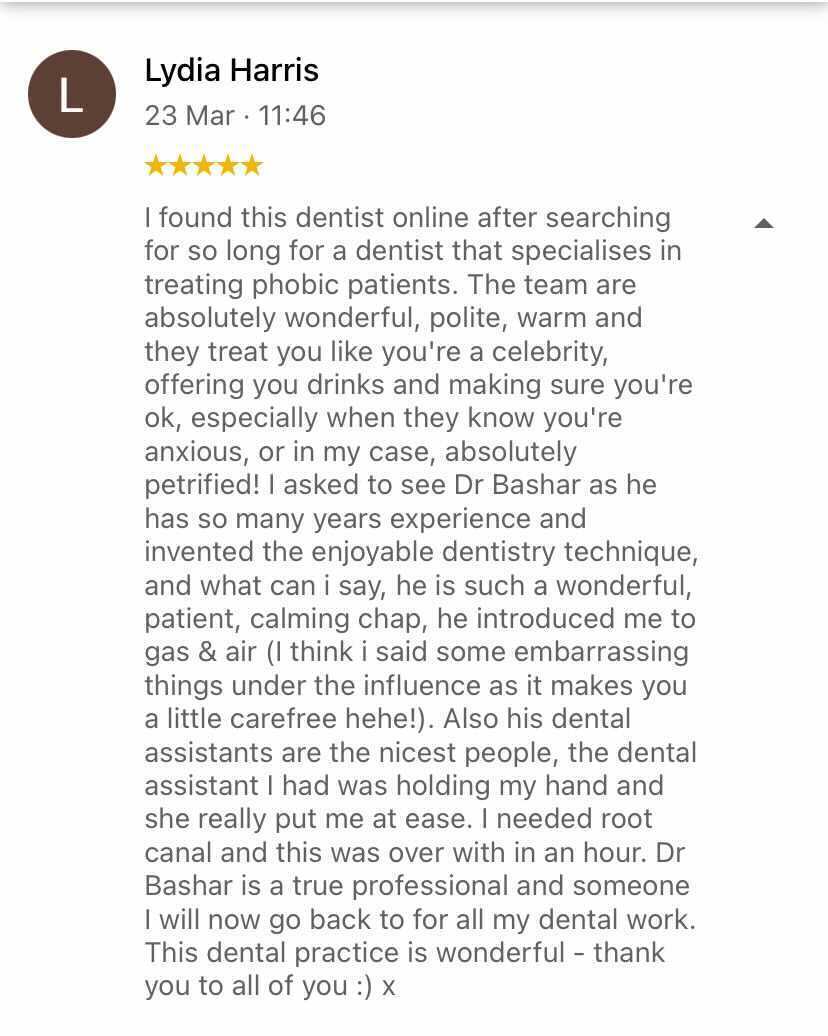Open Lydia Harris's profile avatar
Image resolution: width=828 pixels, height=1036 pixels.
pos(72,94)
